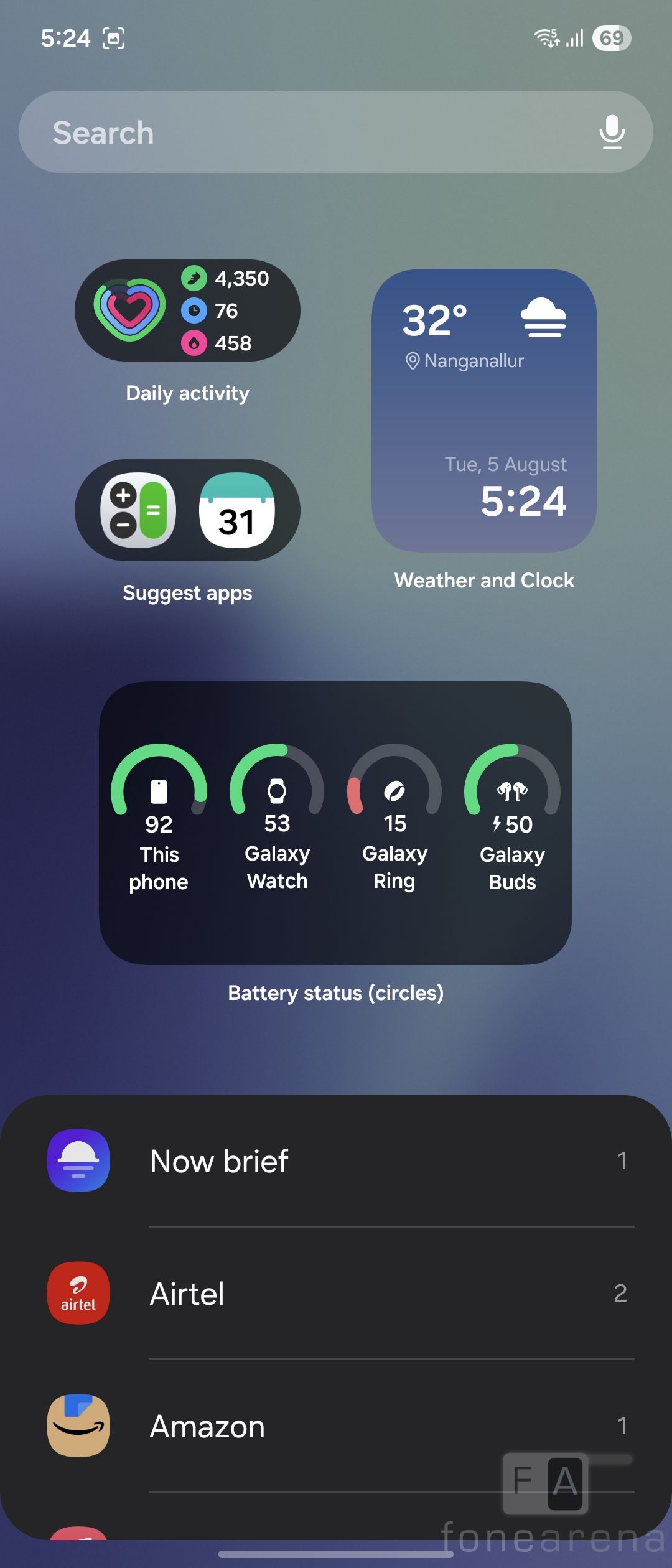
Task: Open Now brief widgets
Action: 336,1161
